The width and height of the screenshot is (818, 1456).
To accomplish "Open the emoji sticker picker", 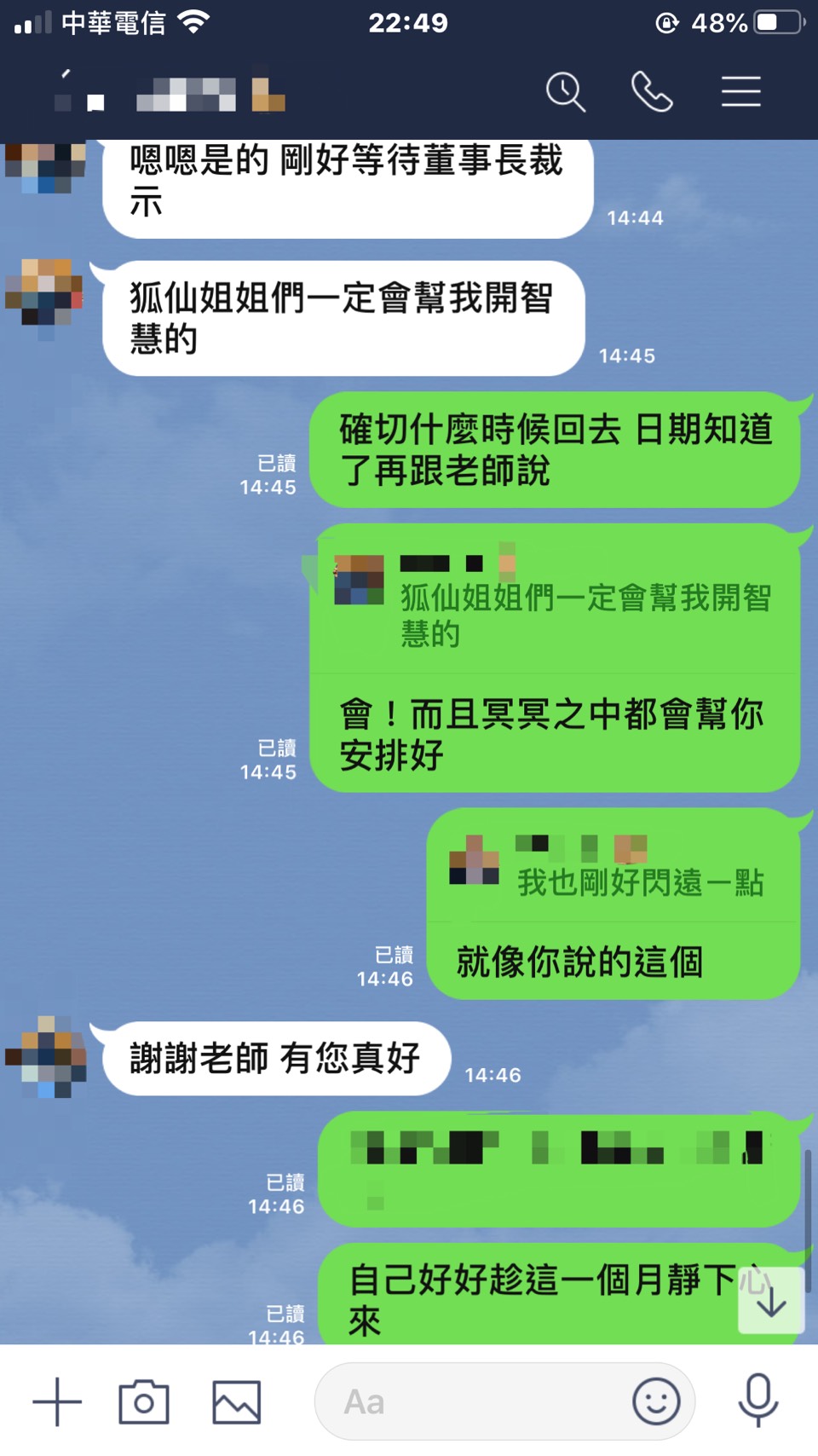I will coord(656,1401).
